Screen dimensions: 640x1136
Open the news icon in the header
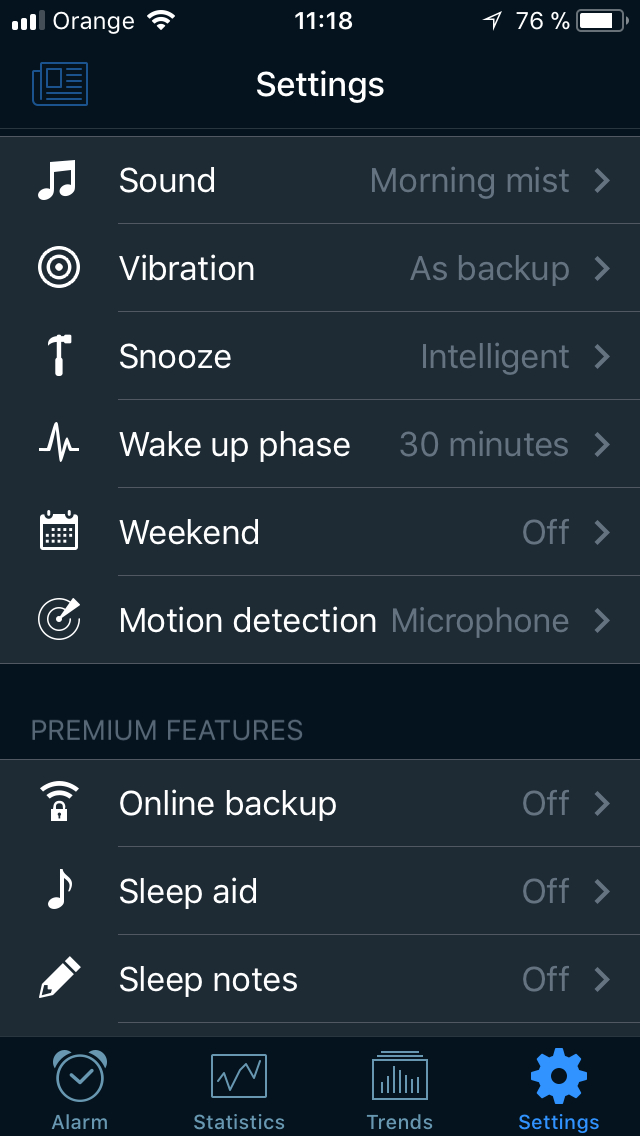click(59, 84)
